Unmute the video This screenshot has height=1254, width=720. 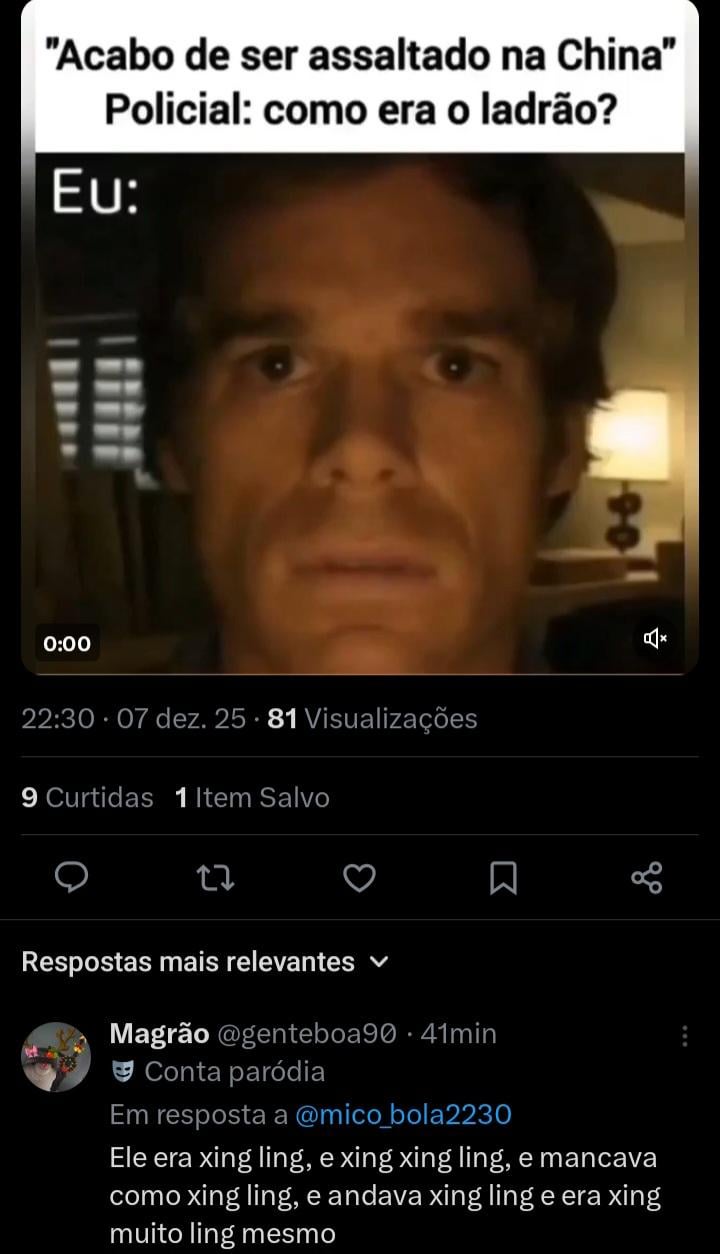tap(655, 638)
